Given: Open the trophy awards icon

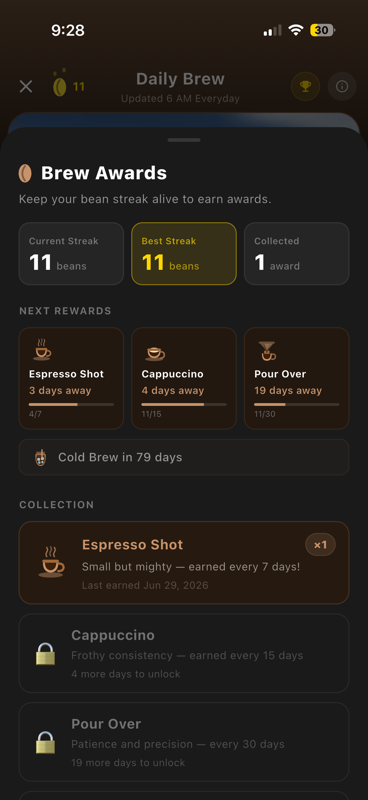Looking at the screenshot, I should click(x=305, y=86).
